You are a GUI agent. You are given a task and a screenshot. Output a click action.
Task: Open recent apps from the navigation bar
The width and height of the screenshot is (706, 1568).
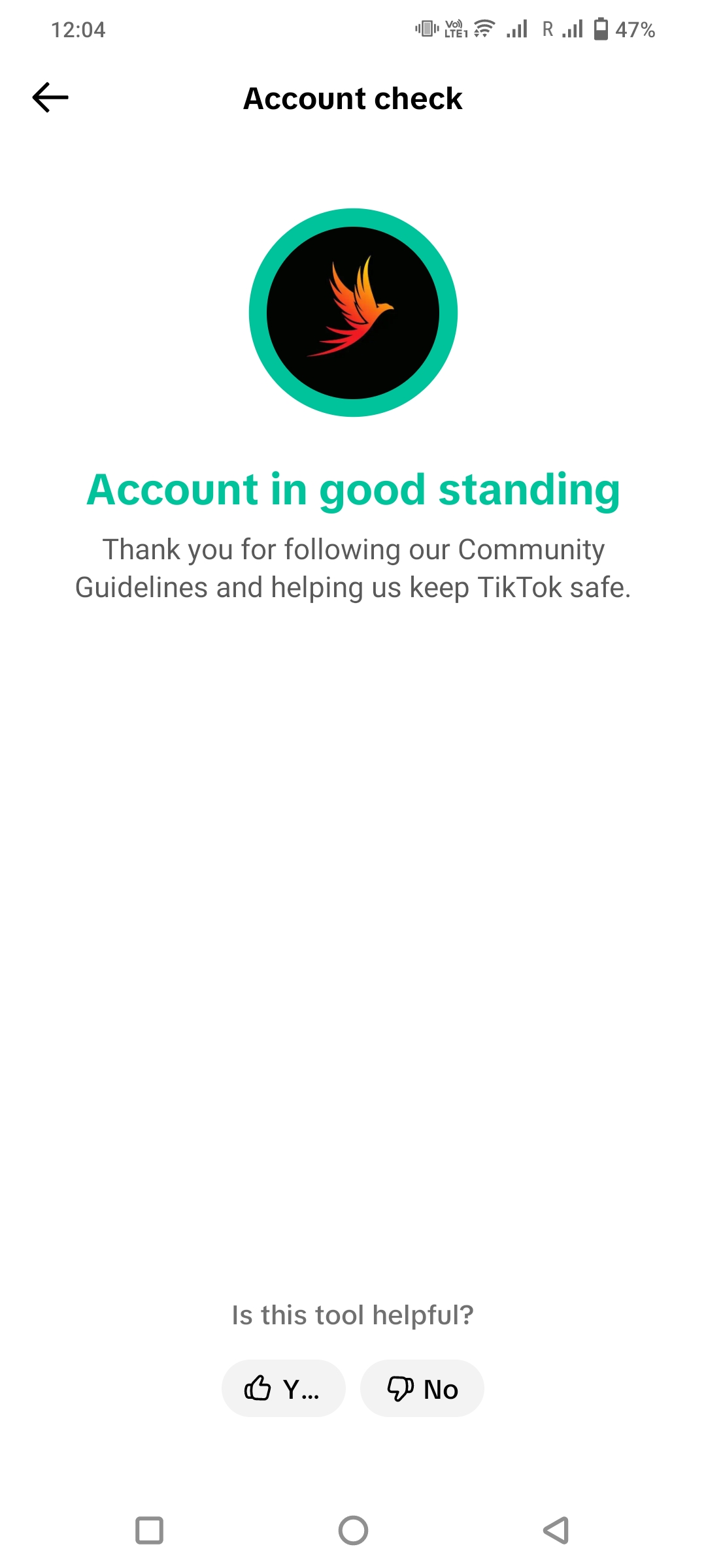[x=149, y=1530]
